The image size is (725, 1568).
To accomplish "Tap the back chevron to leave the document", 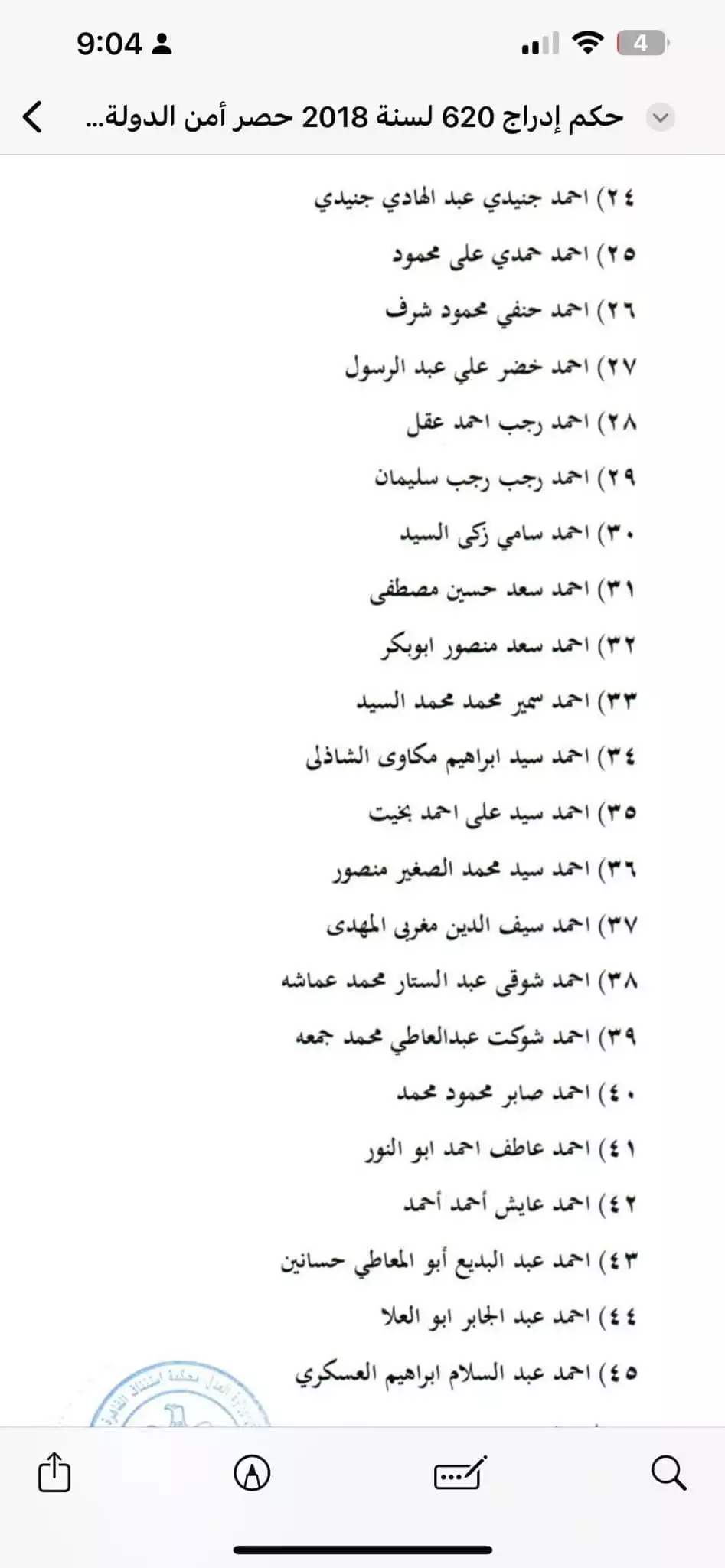I will (31, 116).
